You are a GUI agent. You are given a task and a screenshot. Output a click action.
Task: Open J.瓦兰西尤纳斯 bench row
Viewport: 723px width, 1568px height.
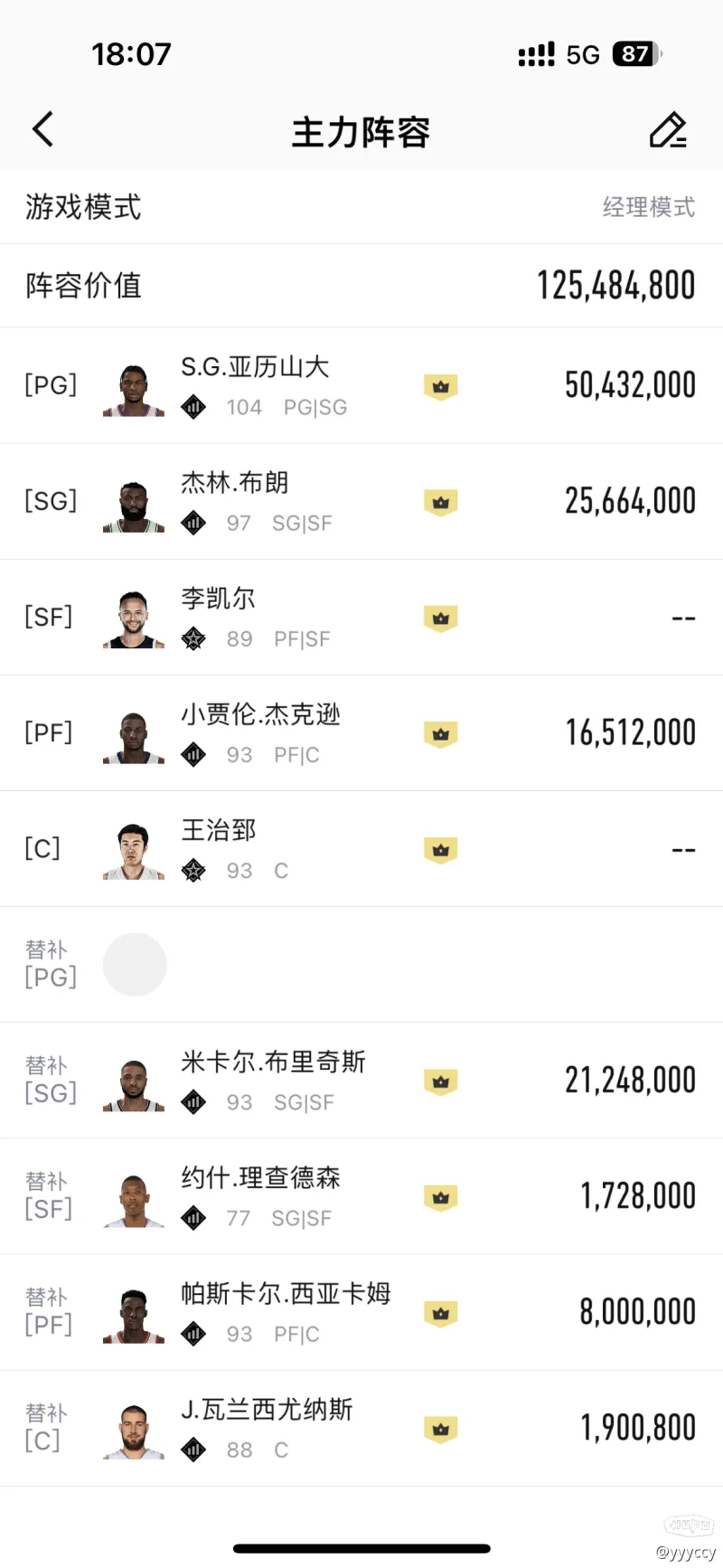click(x=361, y=1428)
